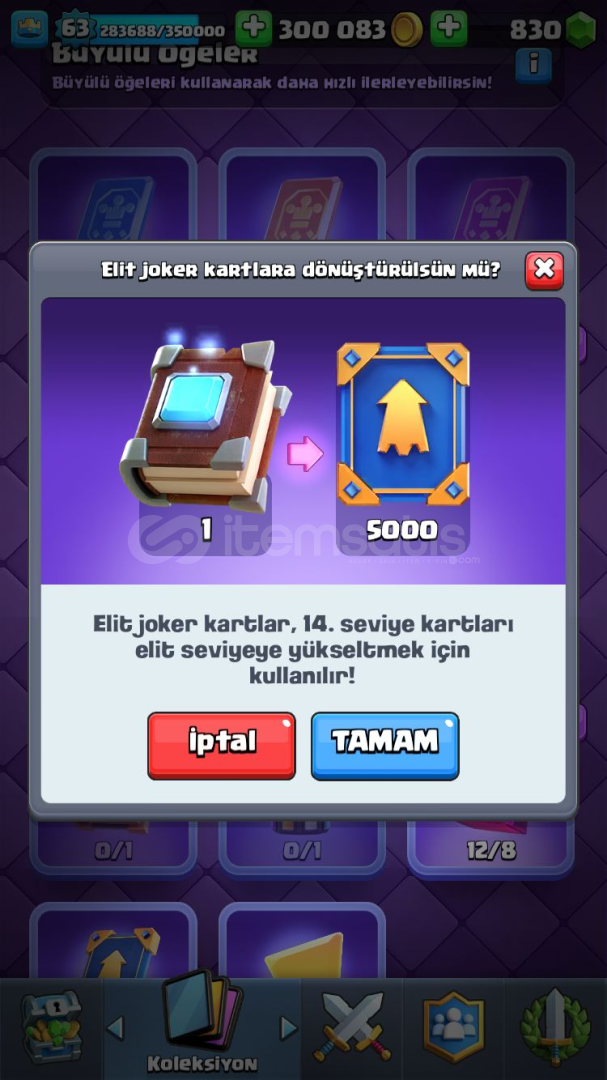Close the Elit joker conversion dialog
Screen dimensions: 607x1080
click(x=544, y=270)
